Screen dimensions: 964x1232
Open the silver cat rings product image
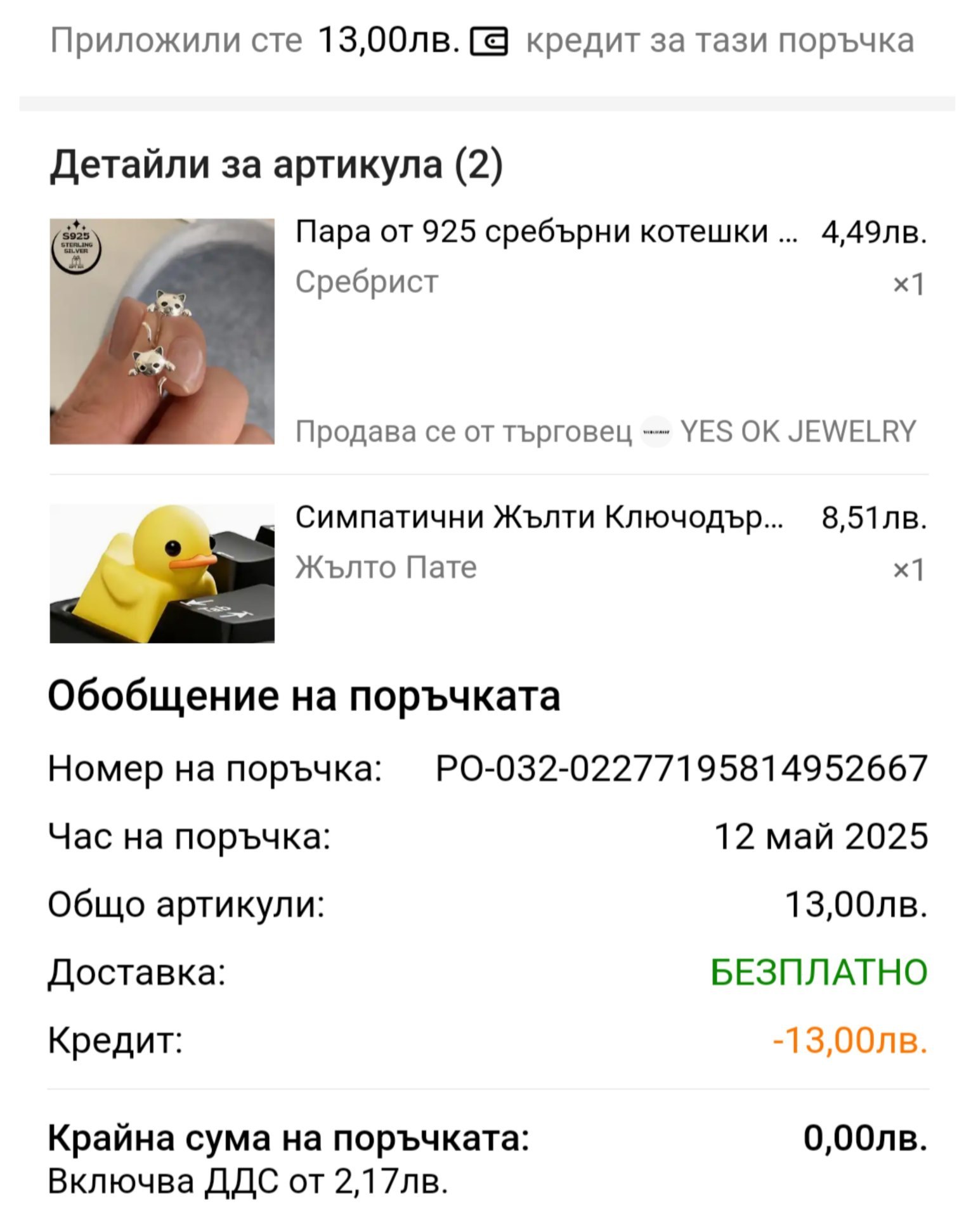pos(162,330)
